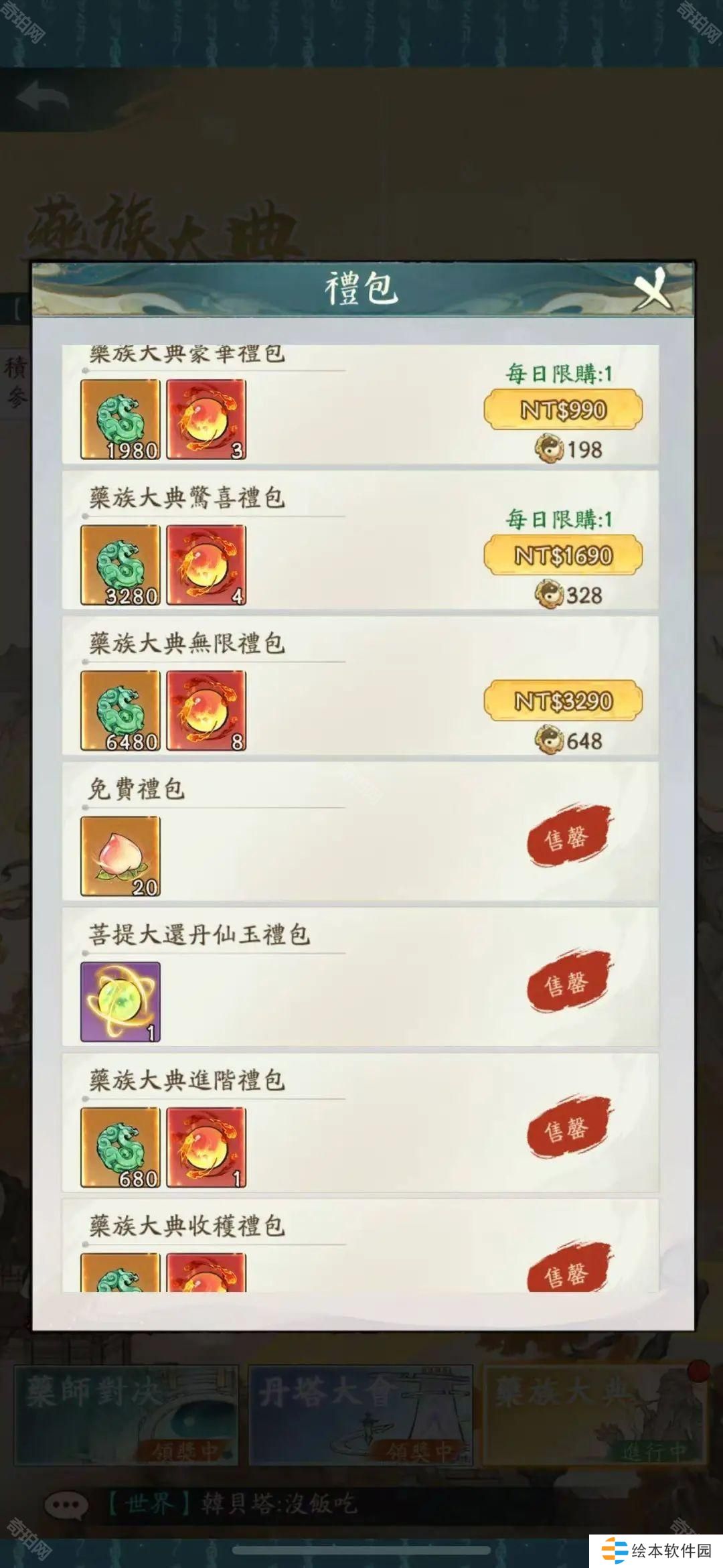This screenshot has height=1568, width=723.
Task: View the 6480 jade item in 無限禮包
Action: (120, 711)
